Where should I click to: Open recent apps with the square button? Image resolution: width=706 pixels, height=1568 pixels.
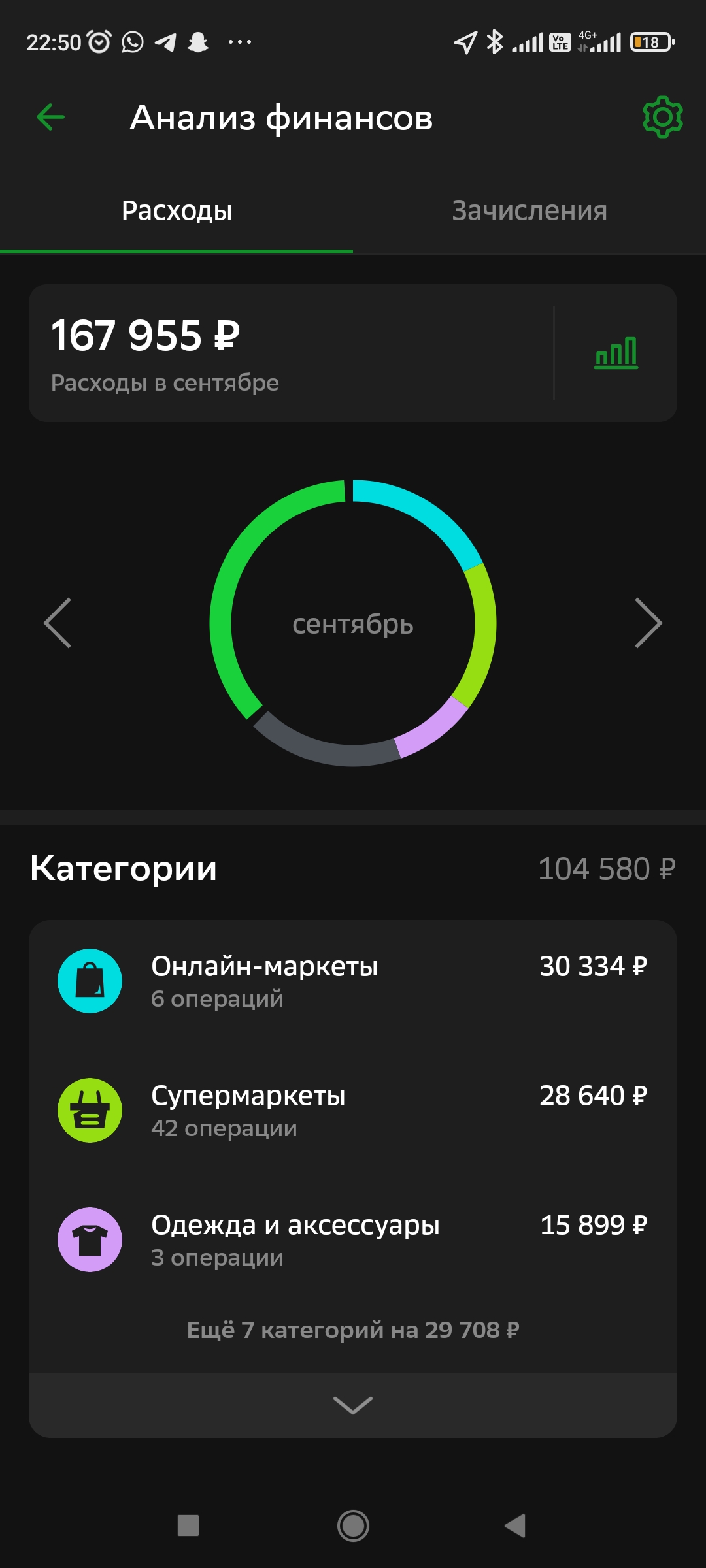point(188,1526)
